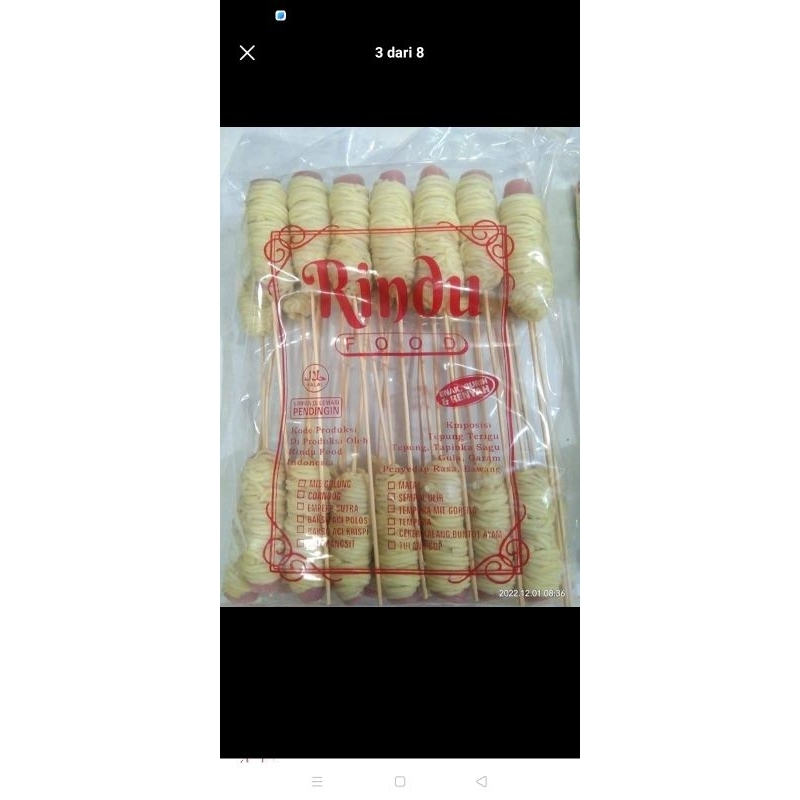Screen dimensions: 800x800
Task: Open the recent apps menu
Action: click(x=318, y=781)
